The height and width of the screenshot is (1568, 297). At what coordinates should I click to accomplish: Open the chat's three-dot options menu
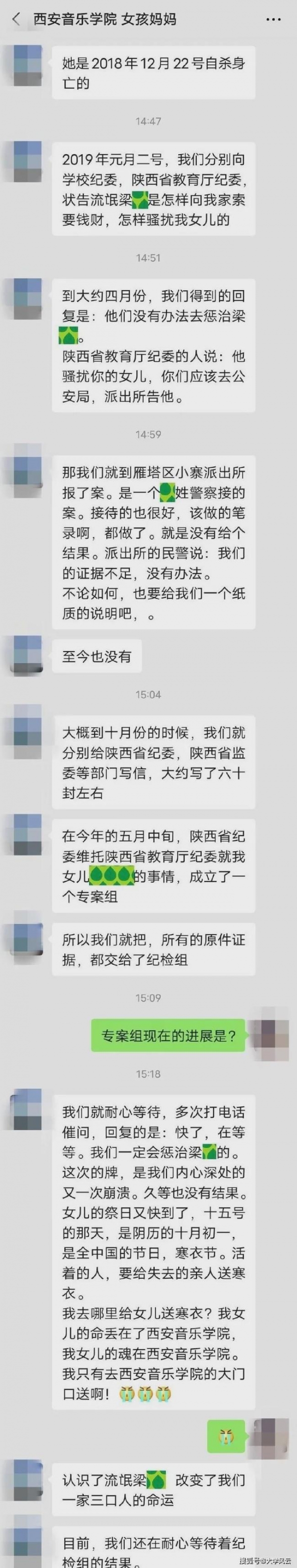point(274,19)
